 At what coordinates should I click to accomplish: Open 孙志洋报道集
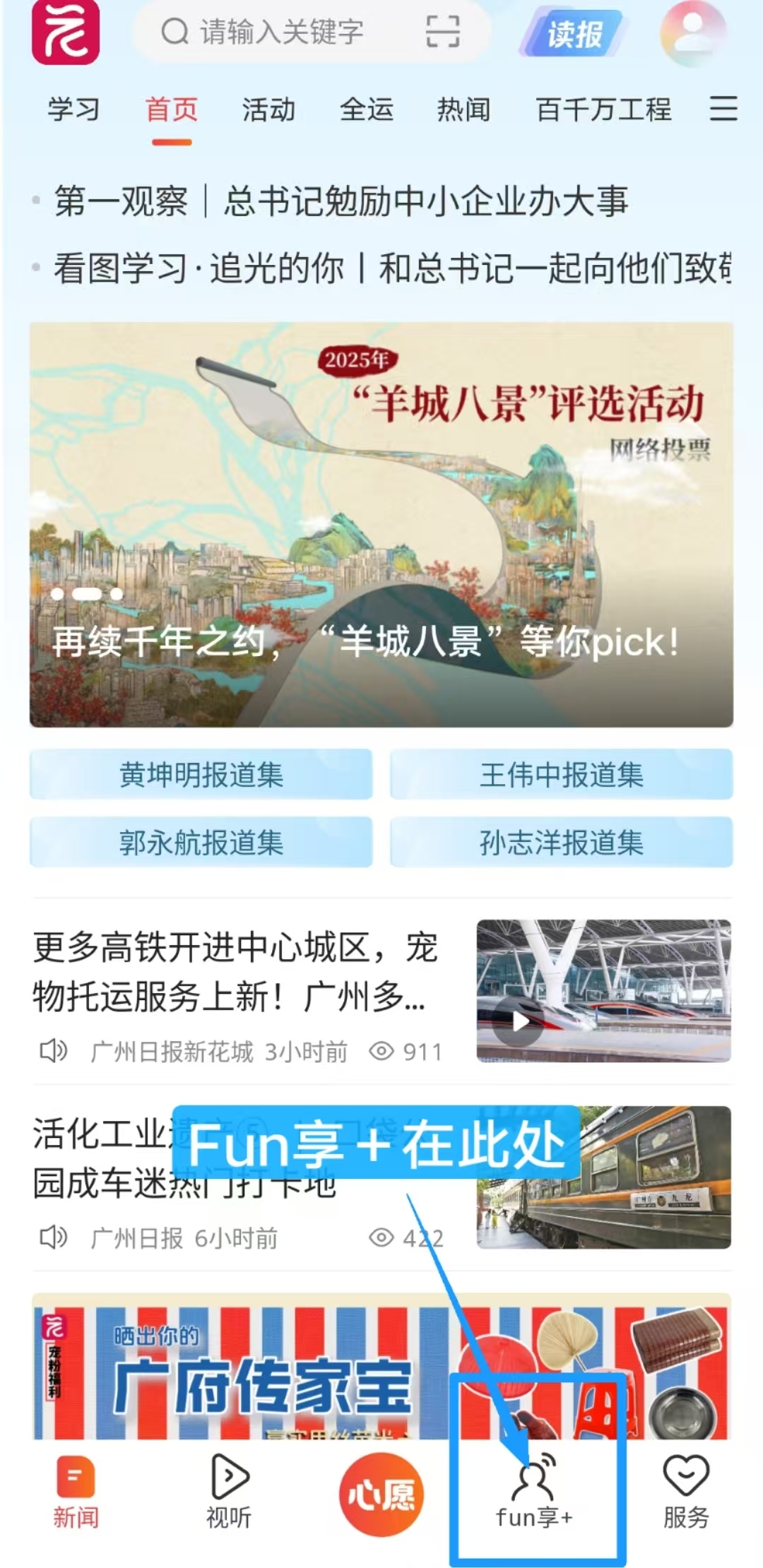(562, 842)
